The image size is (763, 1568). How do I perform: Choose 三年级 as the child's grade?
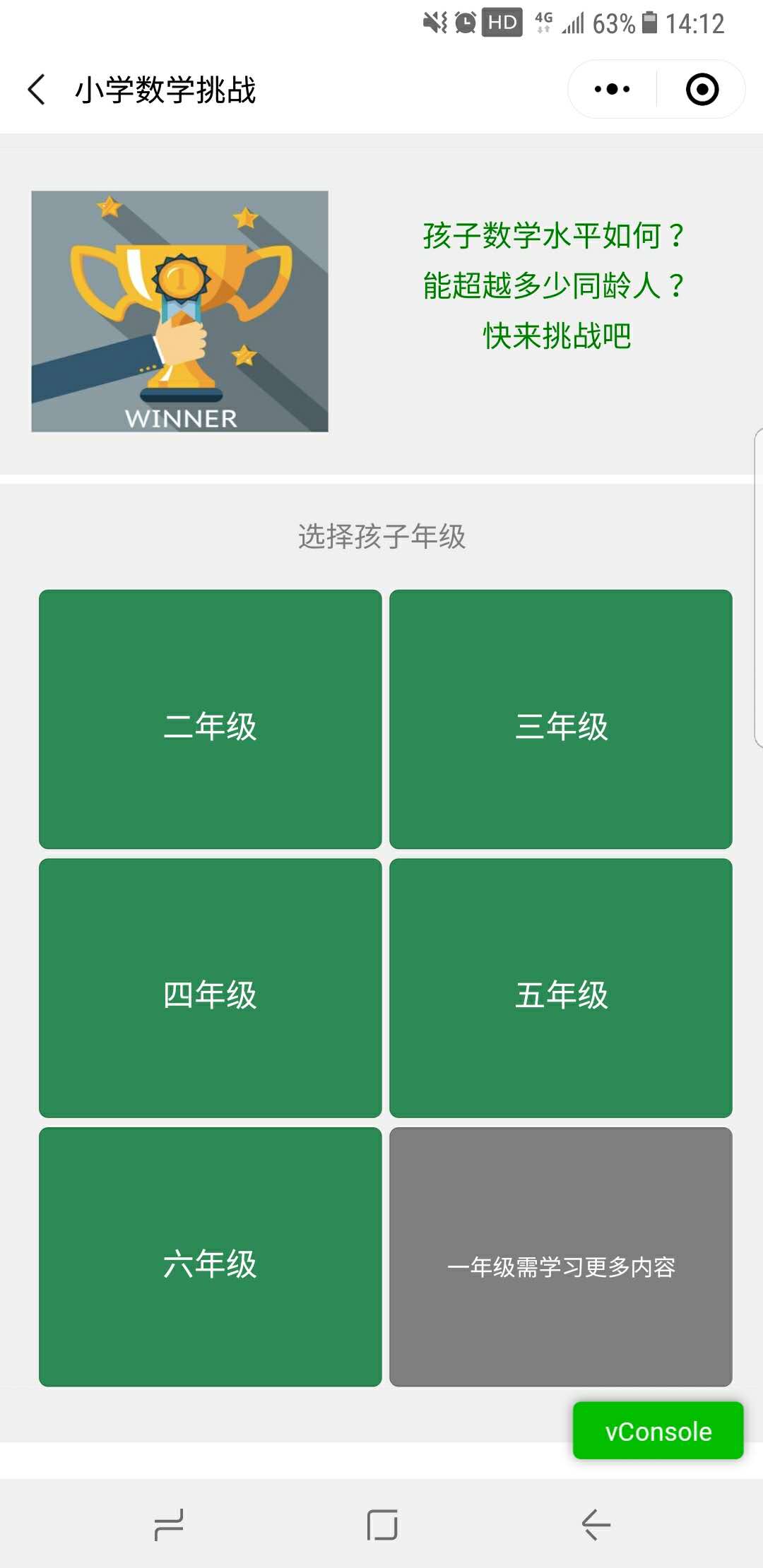(x=561, y=719)
